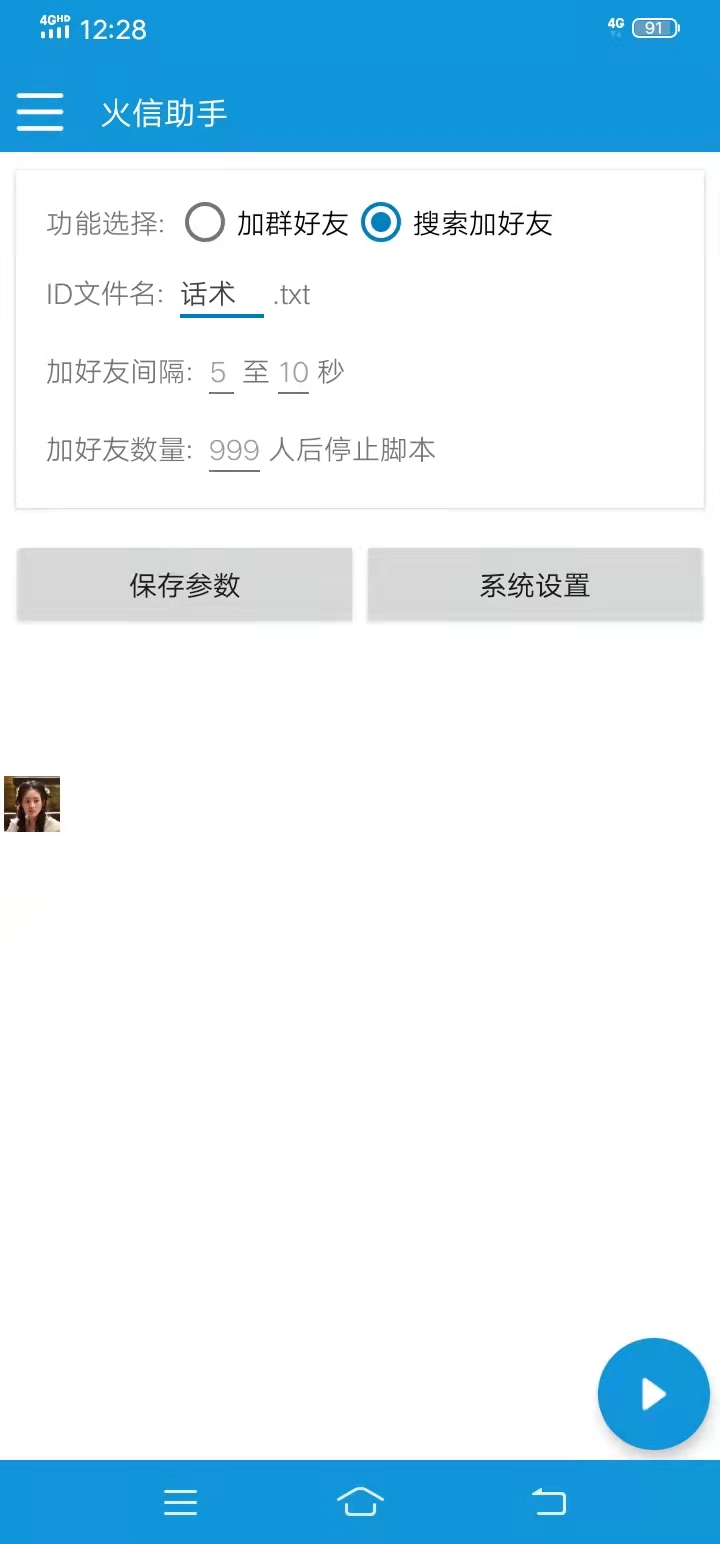Screen dimensions: 720x1544
Task: Open the hamburger menu in the title bar
Action: (39, 112)
